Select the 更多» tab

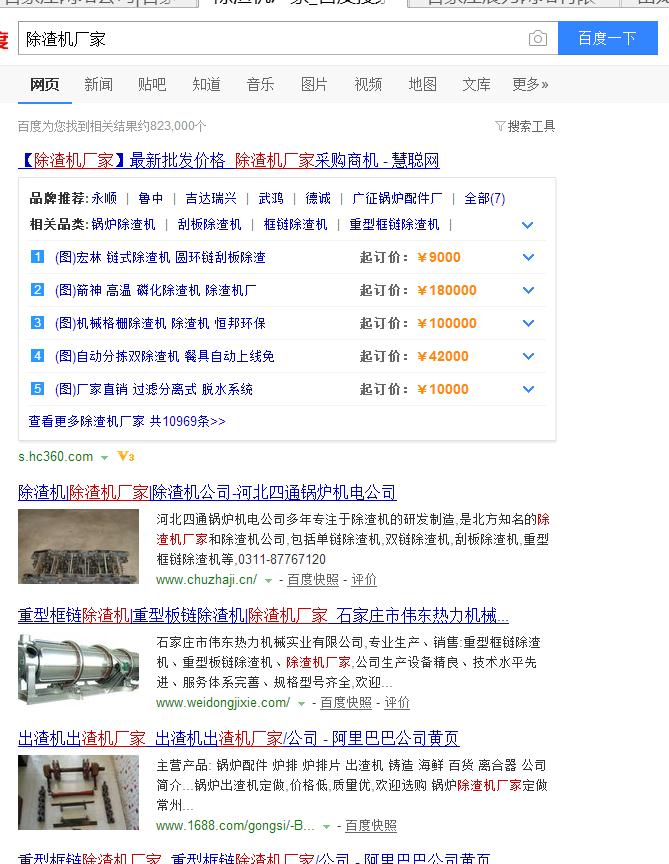[530, 84]
